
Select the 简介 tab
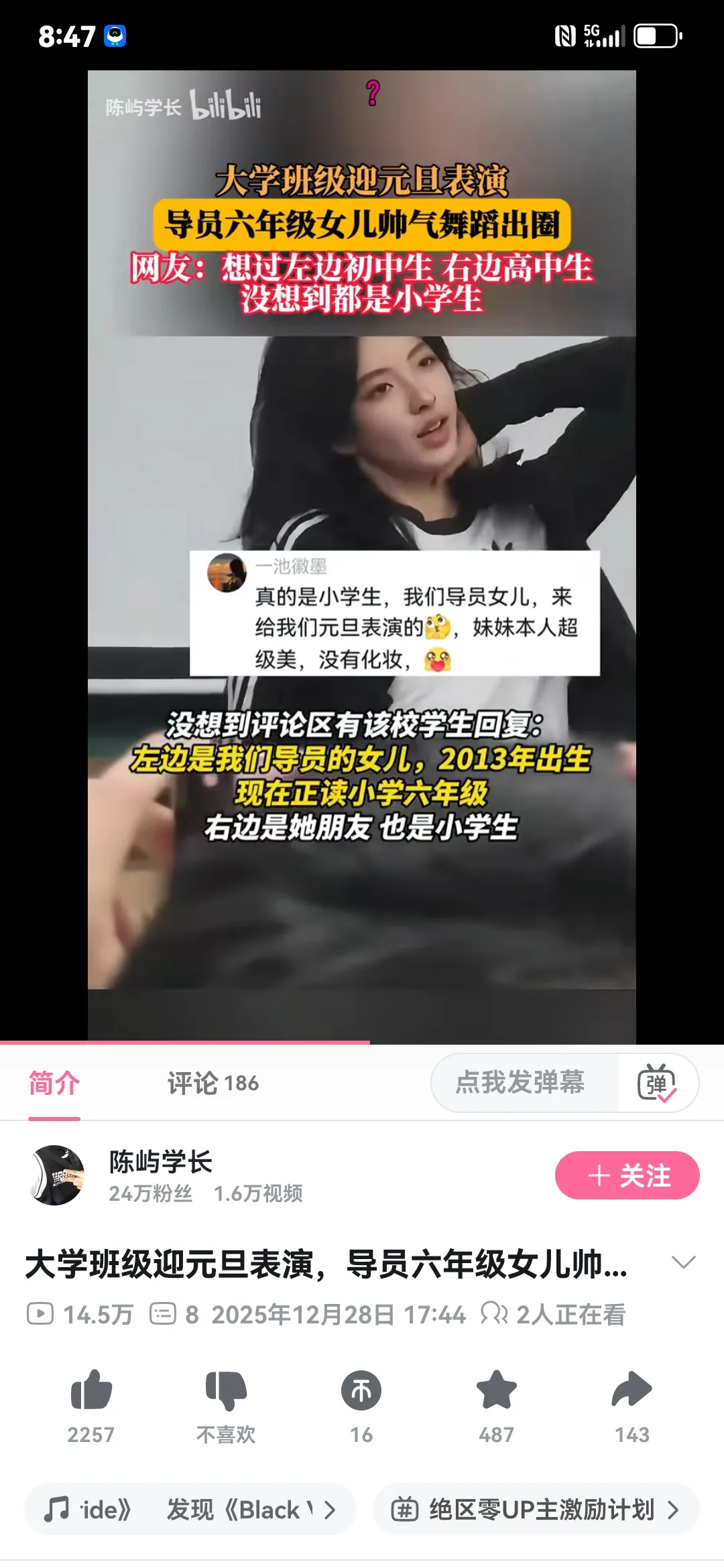click(54, 1083)
